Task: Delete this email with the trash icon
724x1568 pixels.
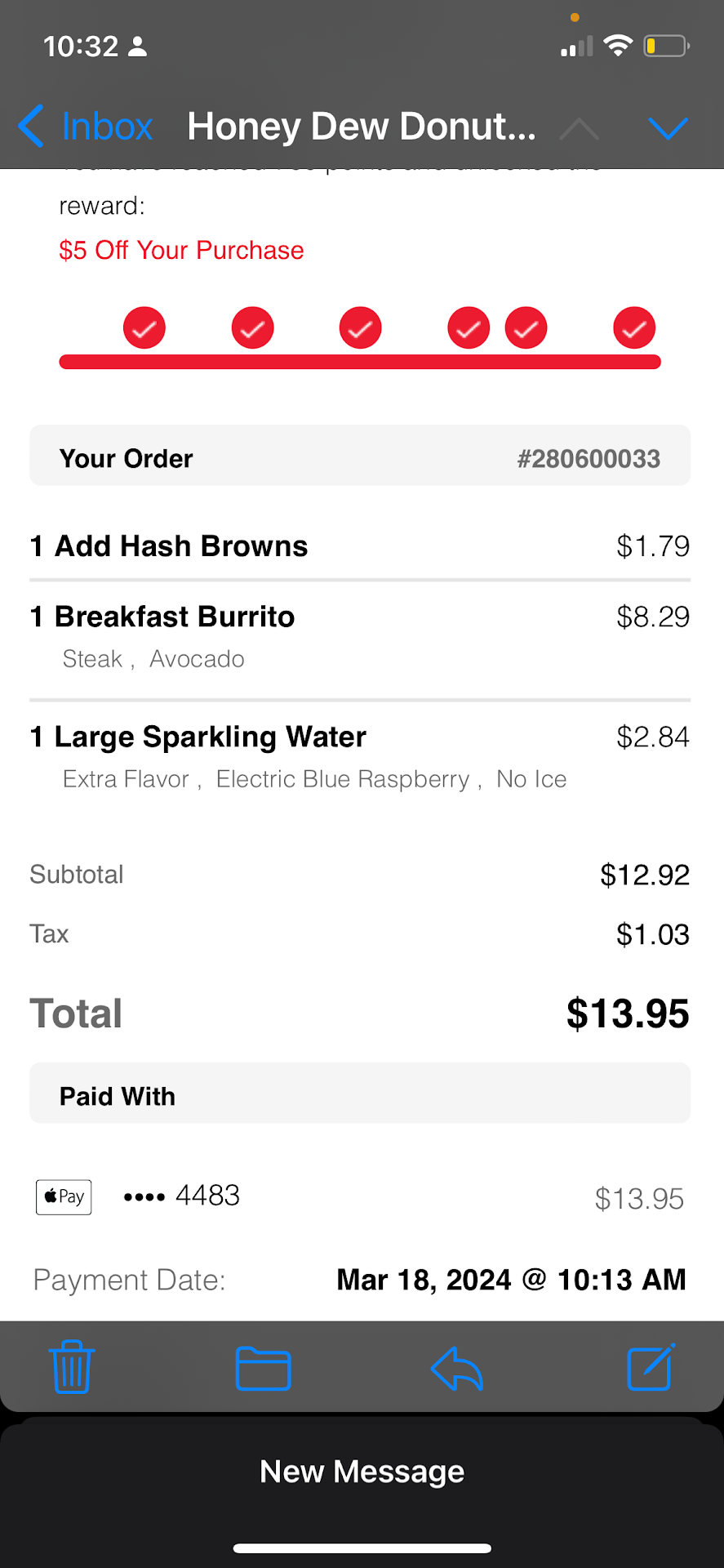Action: [72, 1367]
